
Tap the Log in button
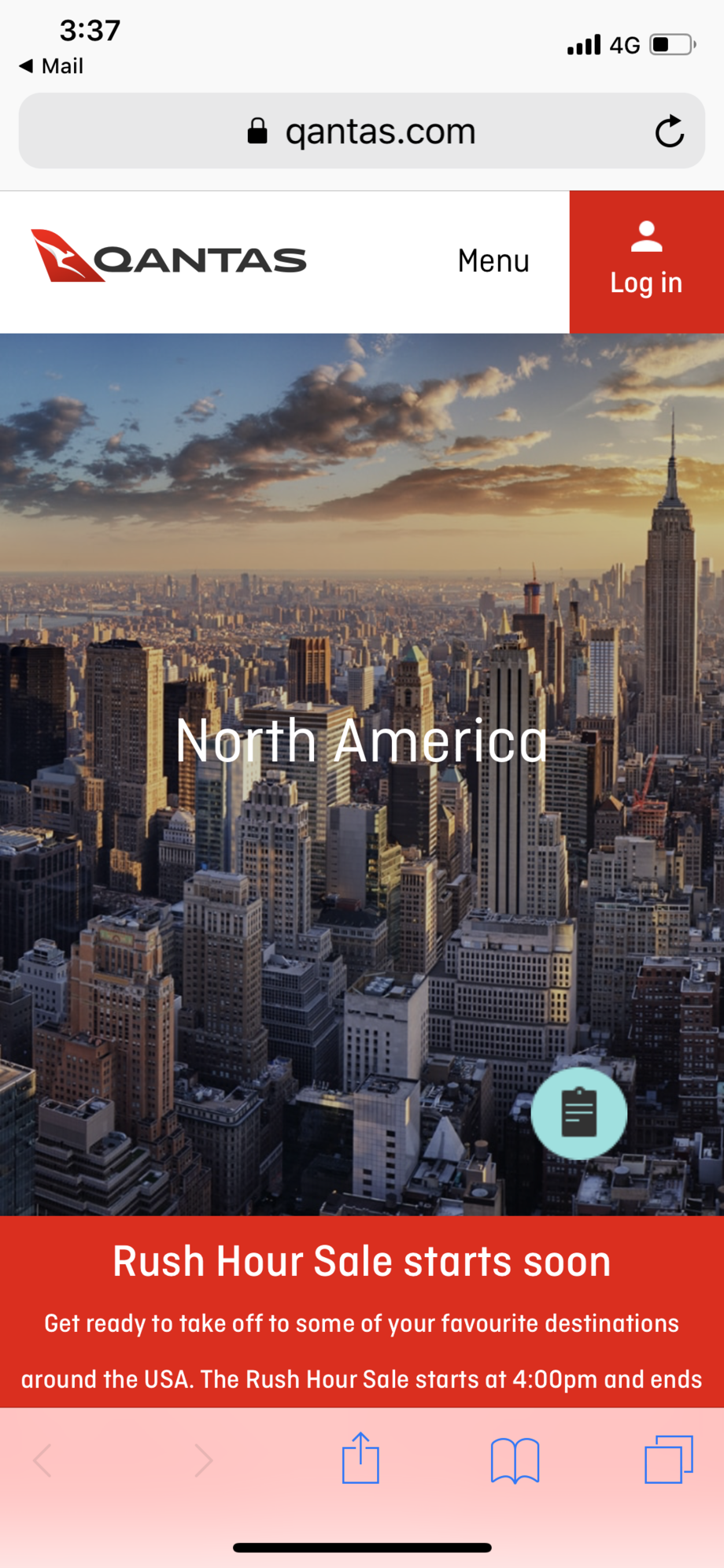click(x=646, y=262)
